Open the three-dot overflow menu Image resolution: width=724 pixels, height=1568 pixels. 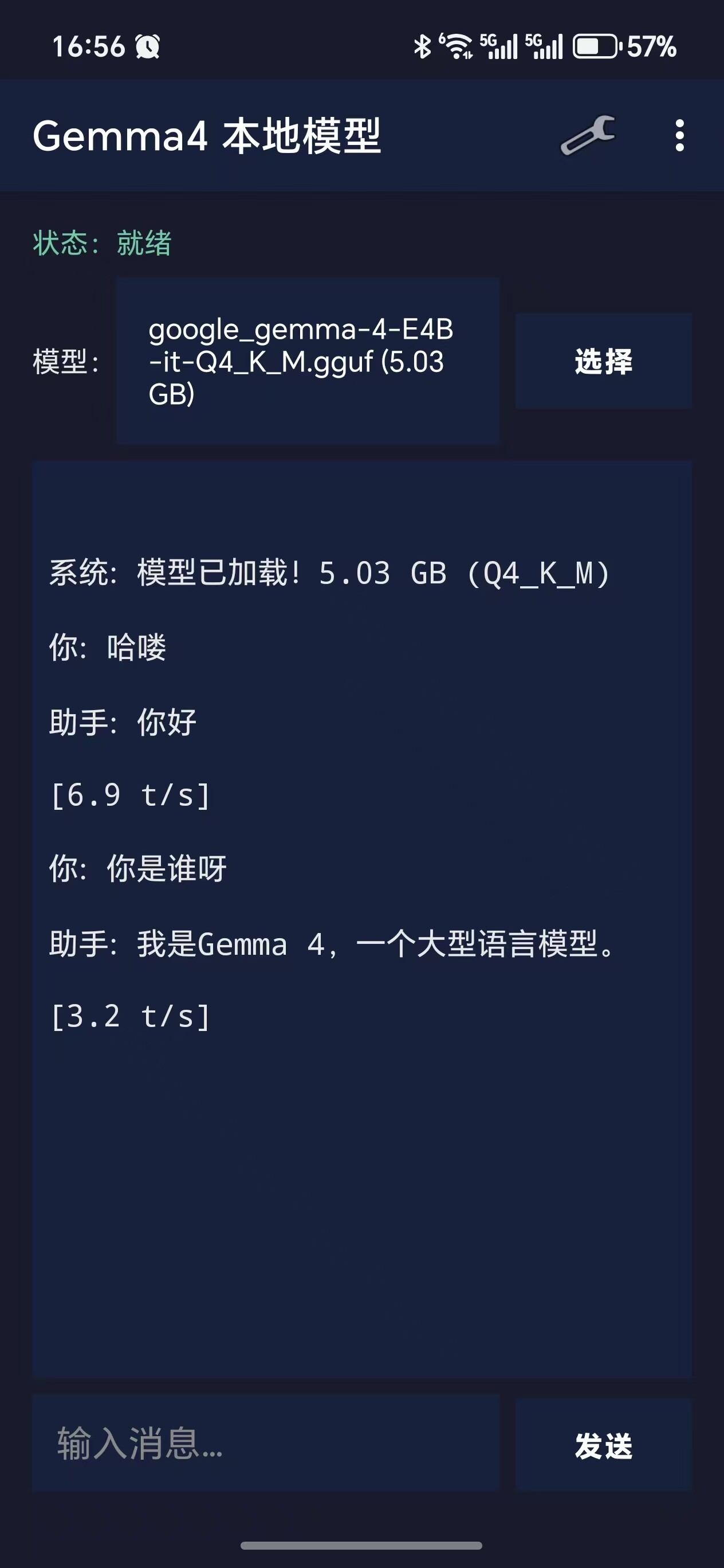pyautogui.click(x=679, y=135)
